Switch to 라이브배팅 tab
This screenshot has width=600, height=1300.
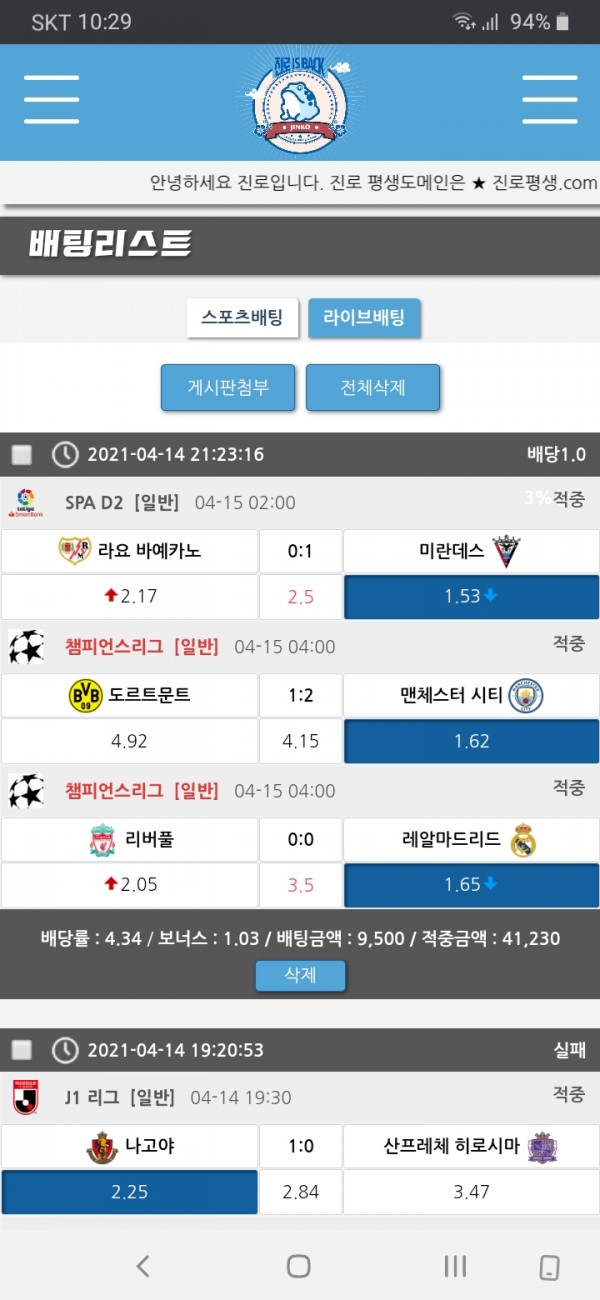point(364,318)
